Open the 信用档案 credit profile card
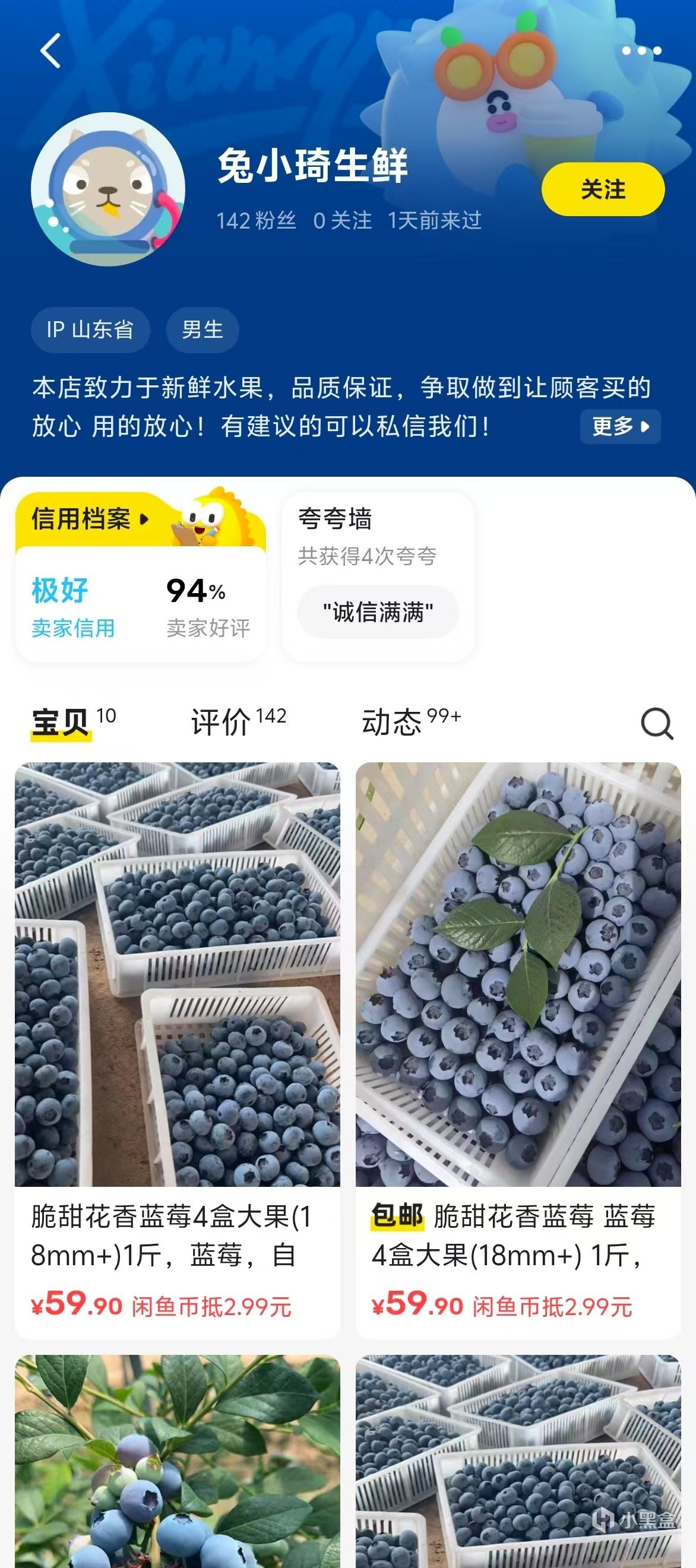The image size is (696, 1568). click(140, 576)
